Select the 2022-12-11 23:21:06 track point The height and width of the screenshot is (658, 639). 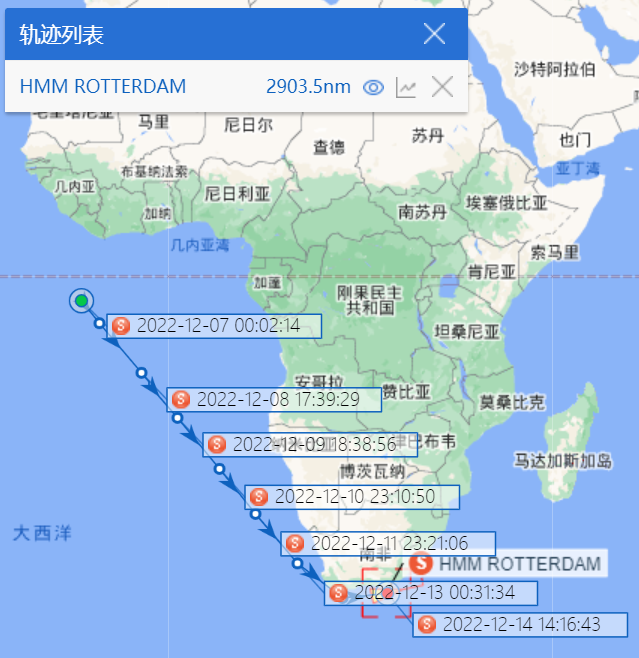[x=388, y=544]
